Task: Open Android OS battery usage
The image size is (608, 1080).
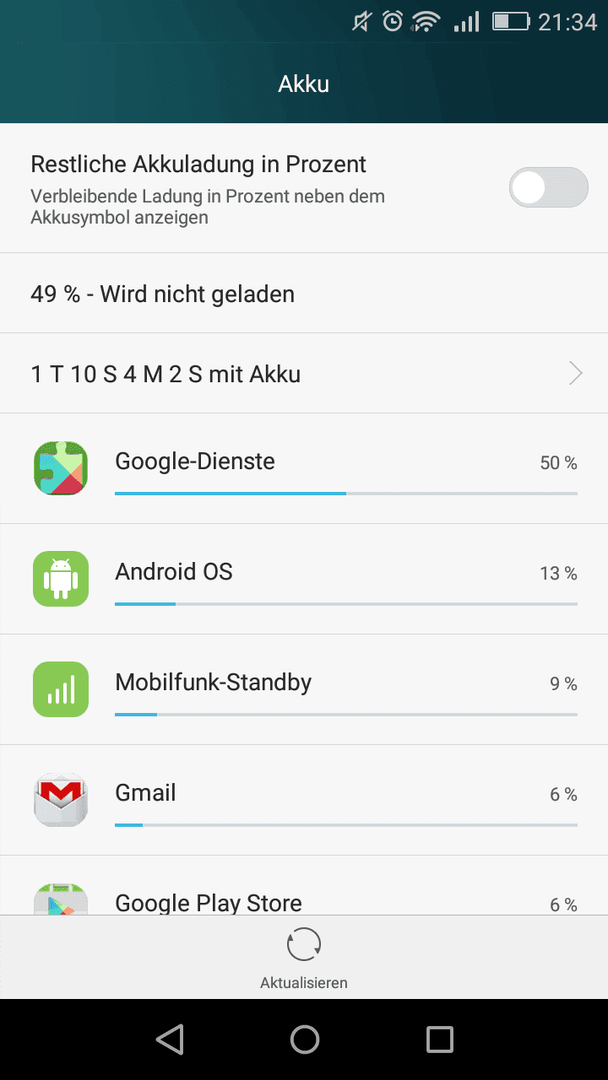Action: pos(304,579)
